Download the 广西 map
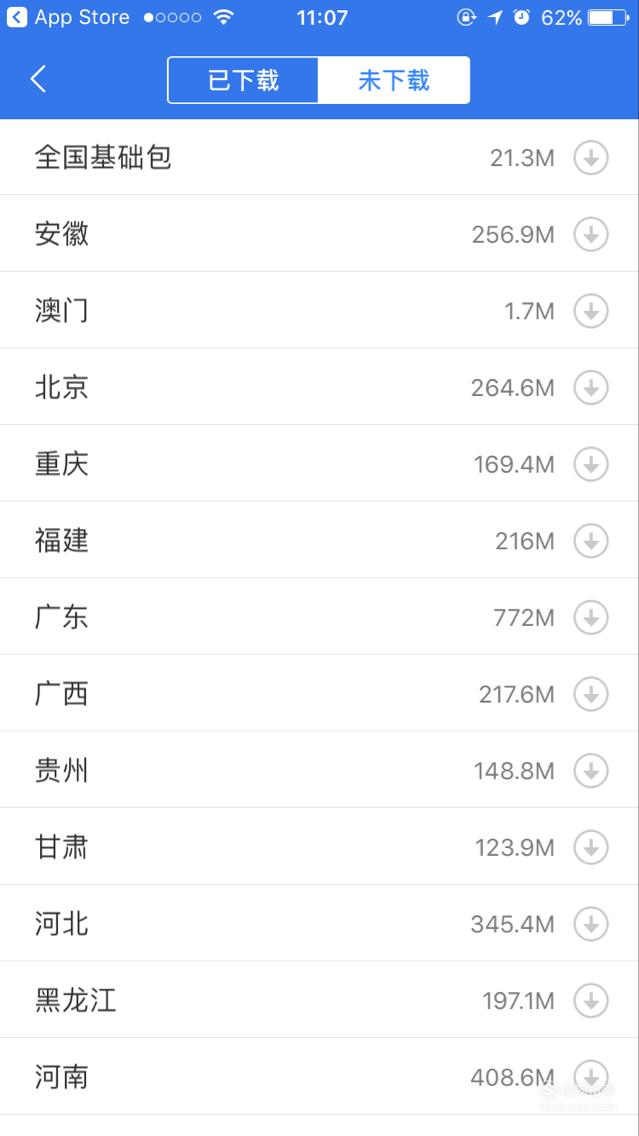The height and width of the screenshot is (1136, 639). pos(591,694)
